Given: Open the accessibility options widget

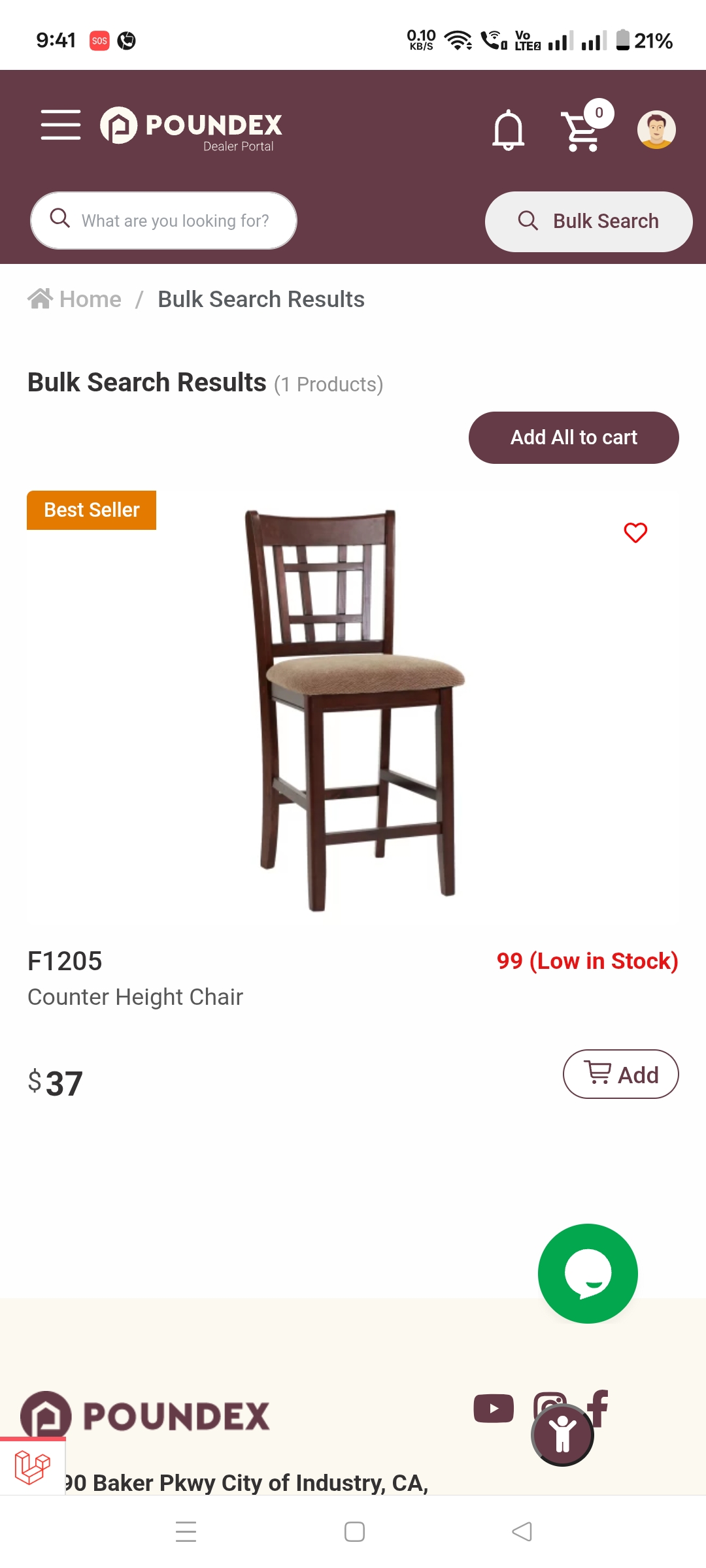Looking at the screenshot, I should (x=562, y=1435).
